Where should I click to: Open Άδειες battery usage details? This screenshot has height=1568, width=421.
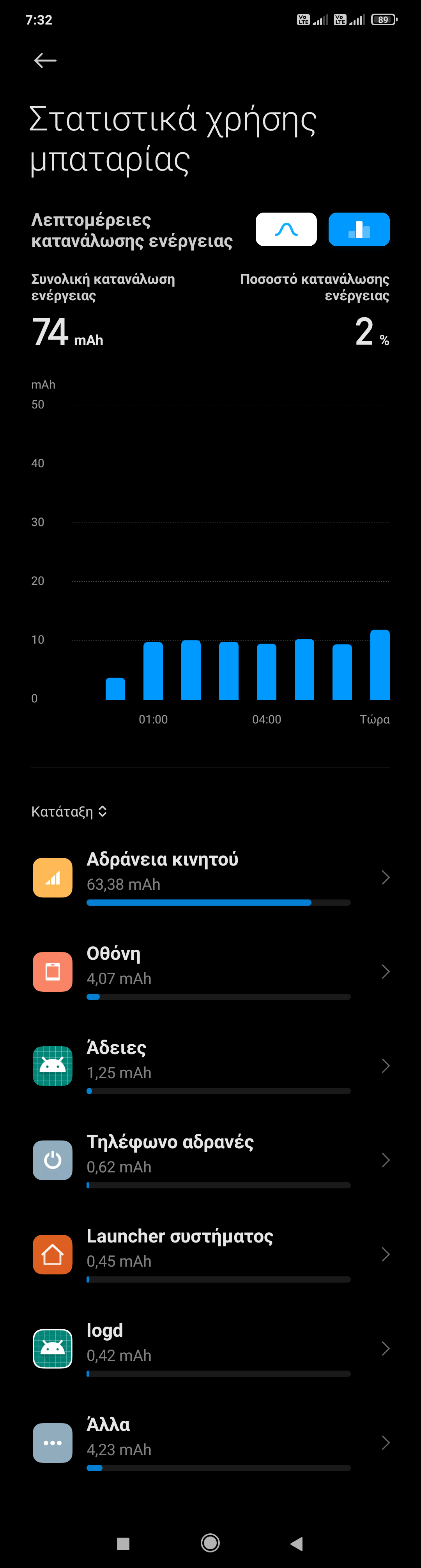click(x=210, y=1066)
